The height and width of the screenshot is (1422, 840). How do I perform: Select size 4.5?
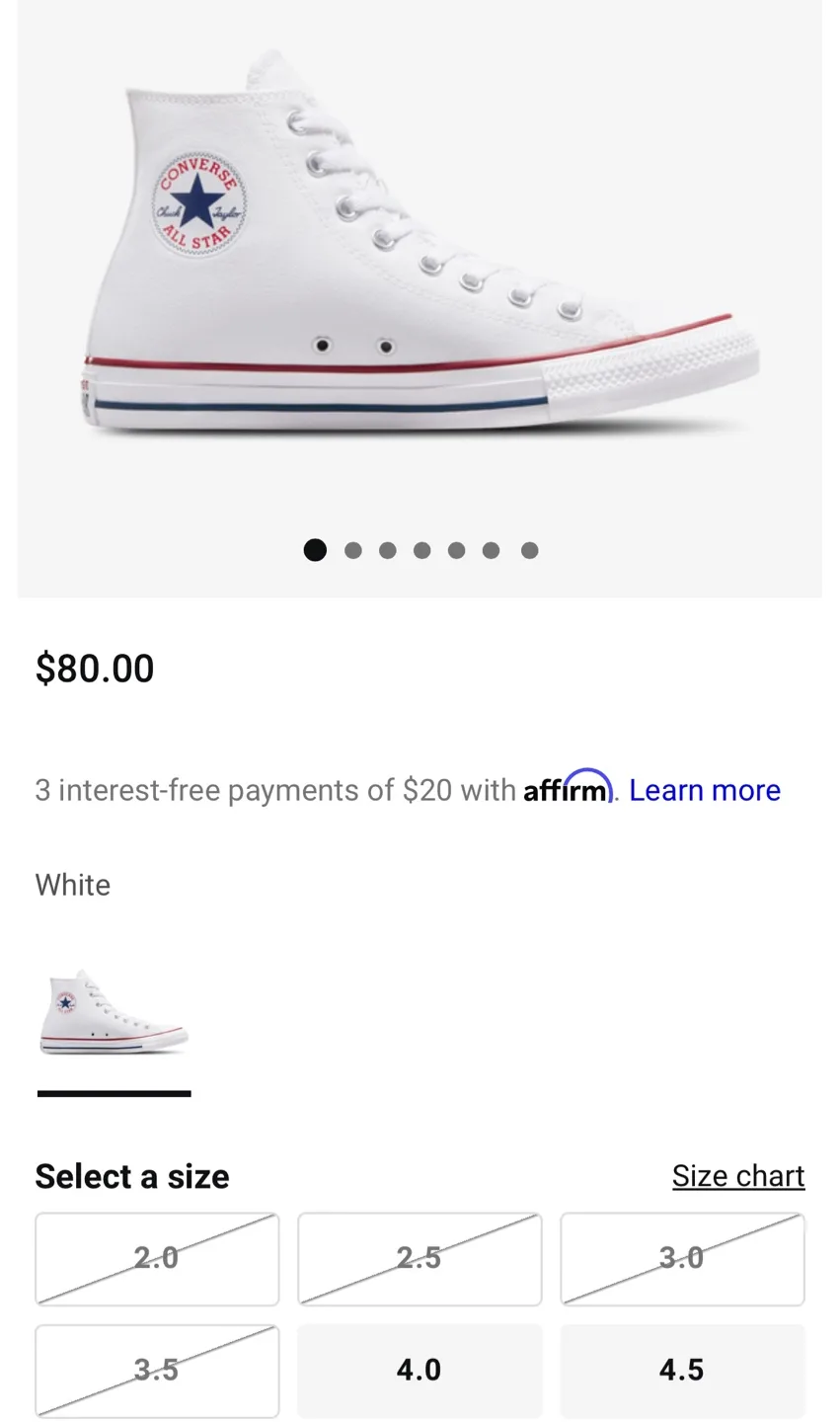[x=682, y=1370]
